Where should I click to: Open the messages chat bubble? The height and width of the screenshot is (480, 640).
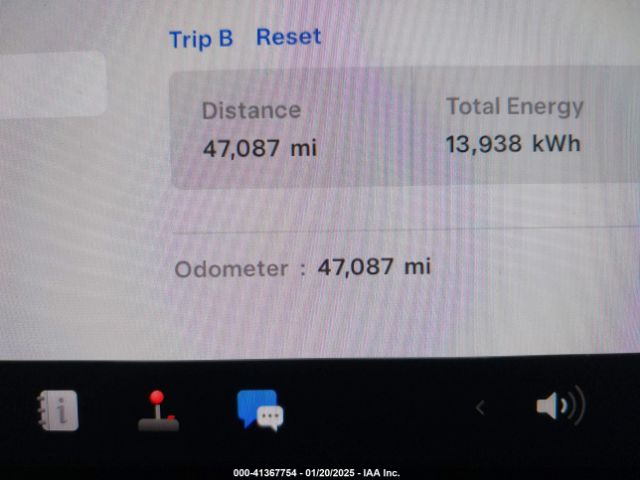click(260, 410)
